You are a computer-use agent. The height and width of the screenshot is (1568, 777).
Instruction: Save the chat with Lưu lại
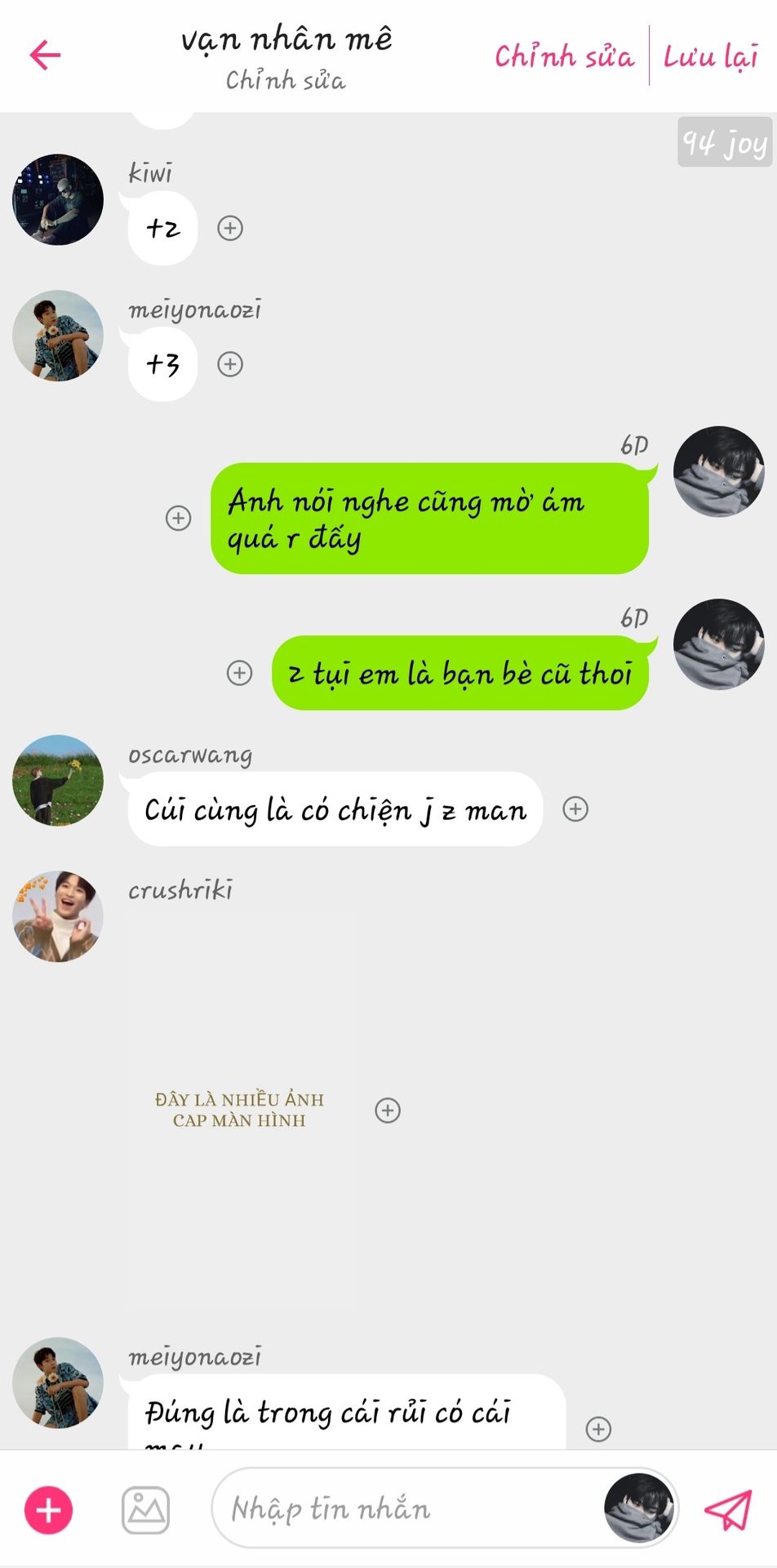point(710,56)
